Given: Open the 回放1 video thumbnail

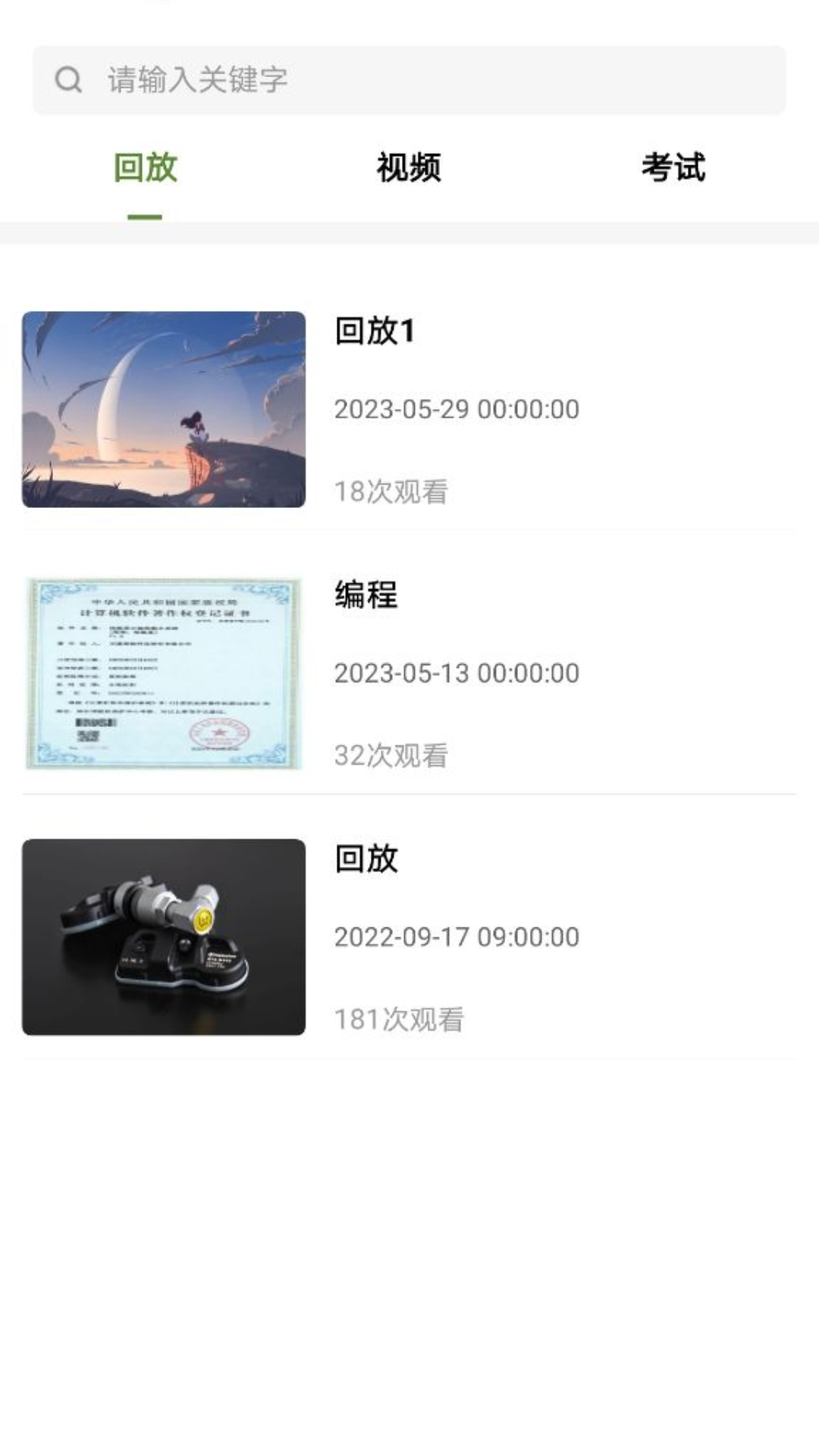Looking at the screenshot, I should click(x=163, y=408).
